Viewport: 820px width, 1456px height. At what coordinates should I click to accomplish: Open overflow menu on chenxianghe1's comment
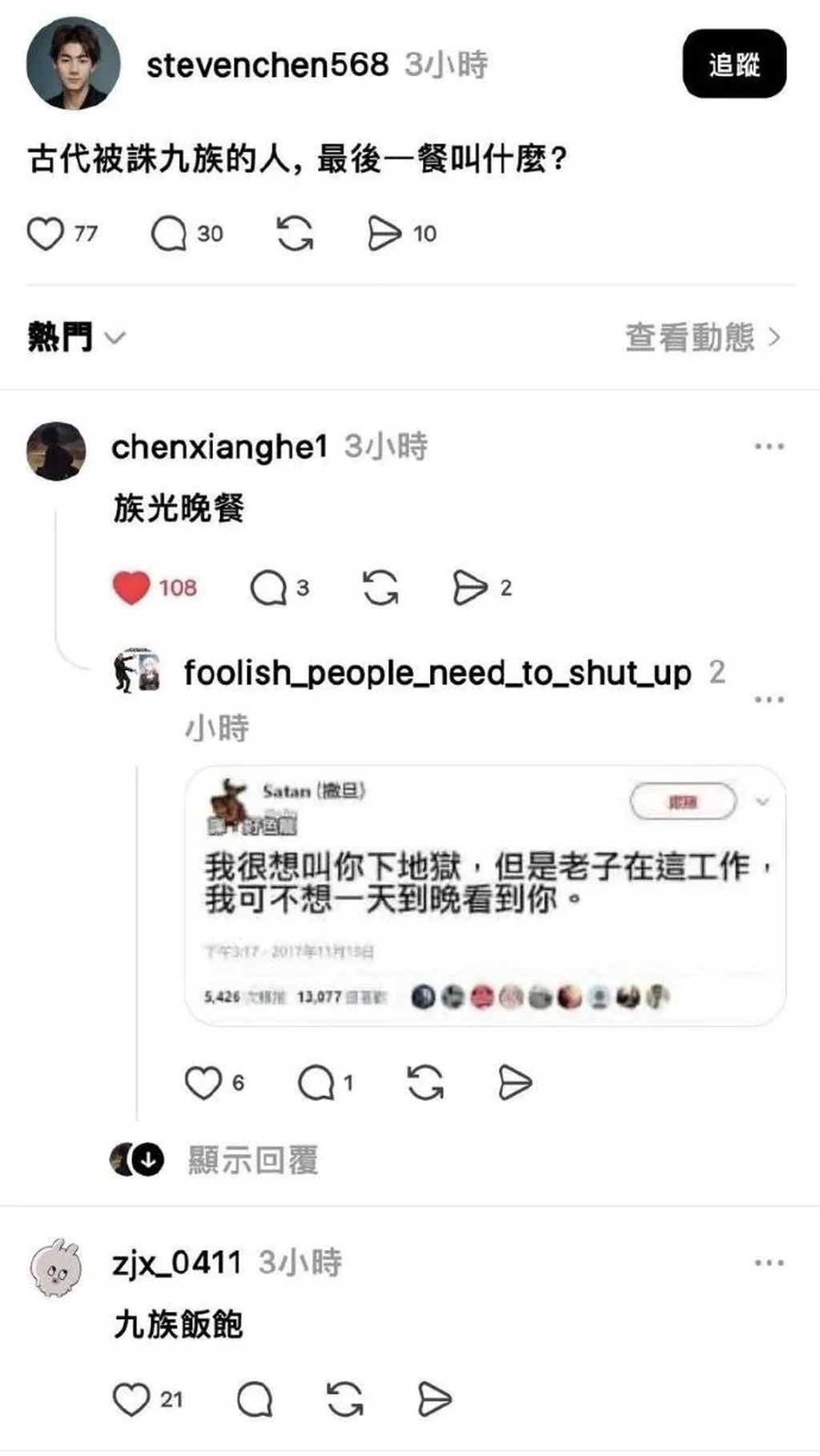point(769,447)
